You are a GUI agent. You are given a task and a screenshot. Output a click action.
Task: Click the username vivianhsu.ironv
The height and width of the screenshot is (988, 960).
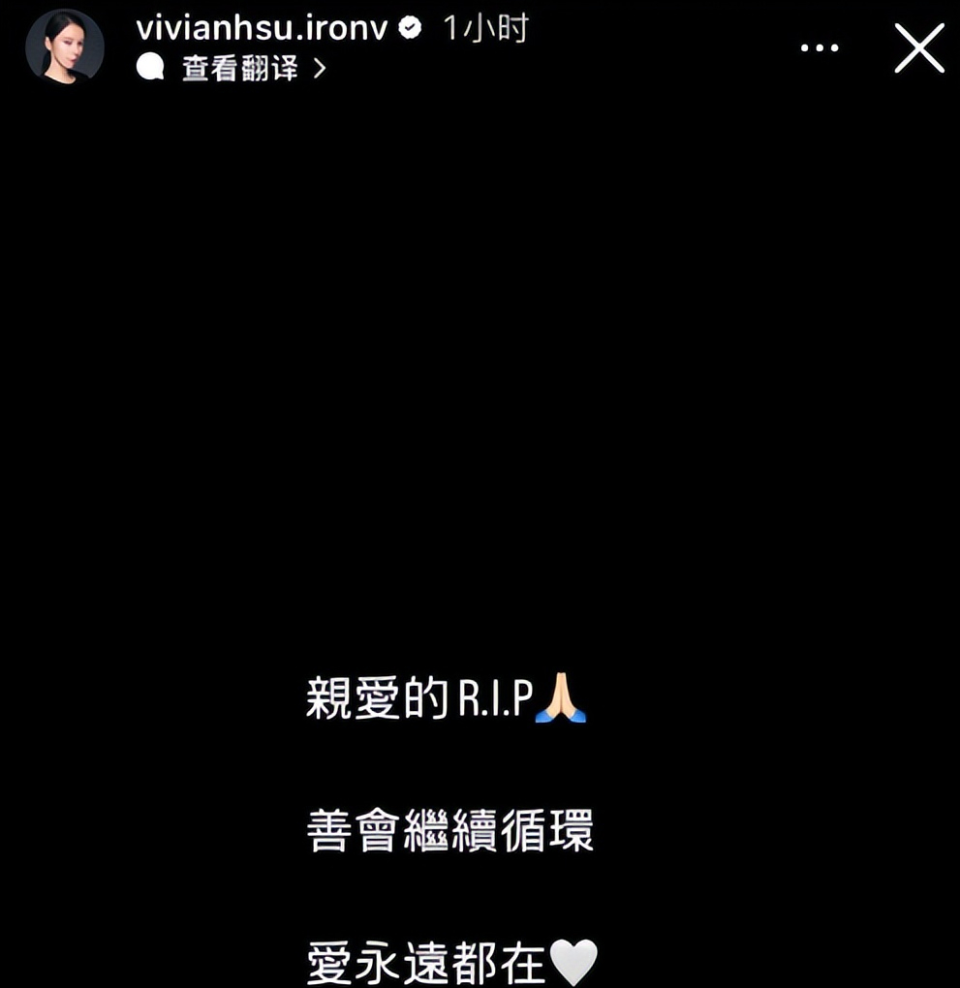(263, 30)
